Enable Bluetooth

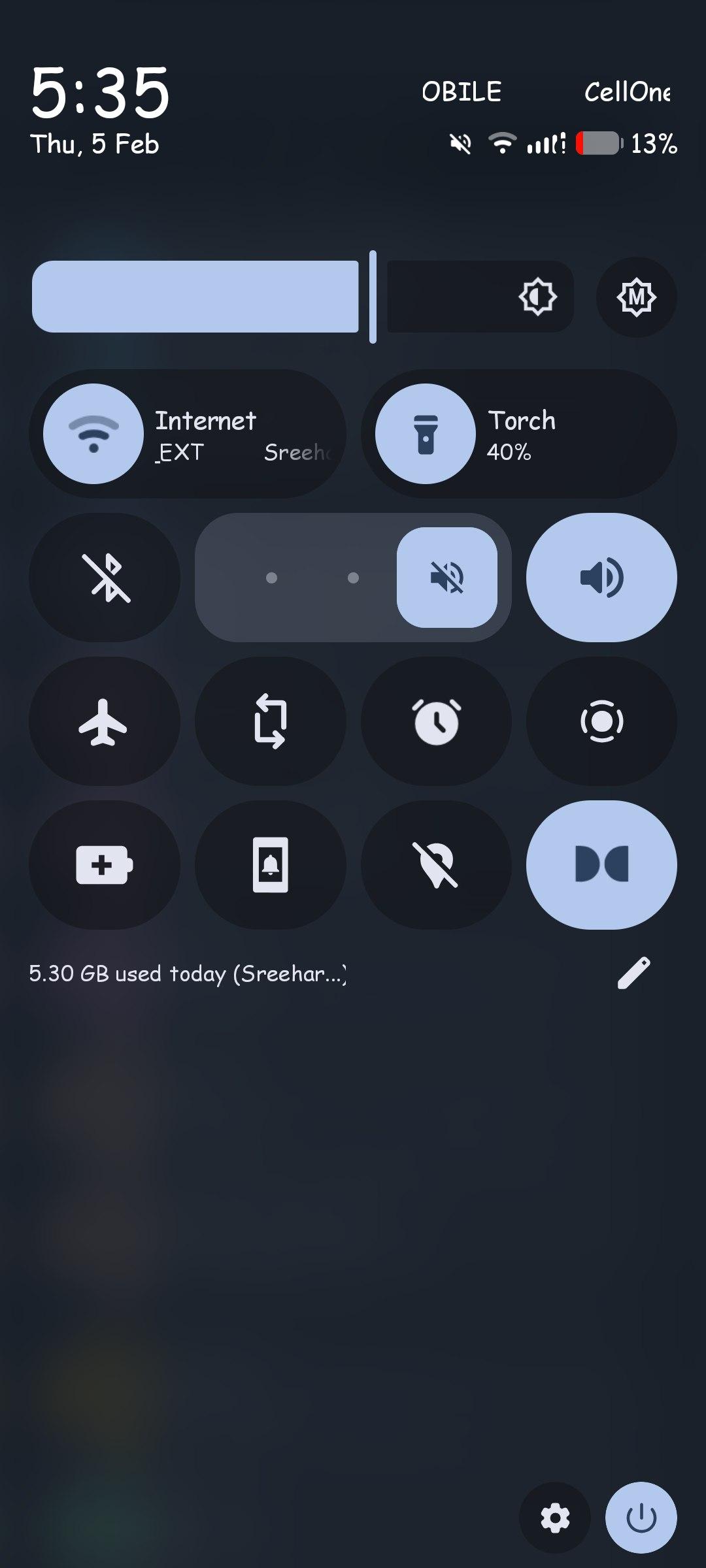(x=105, y=578)
